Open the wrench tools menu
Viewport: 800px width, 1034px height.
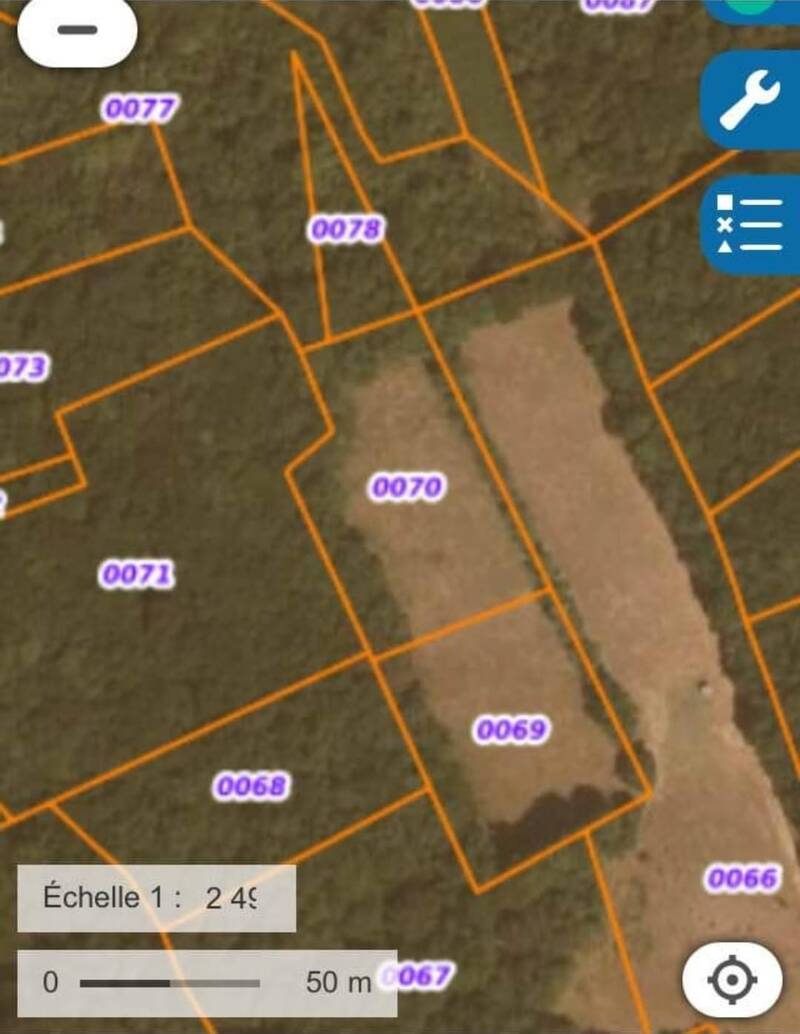coord(750,100)
